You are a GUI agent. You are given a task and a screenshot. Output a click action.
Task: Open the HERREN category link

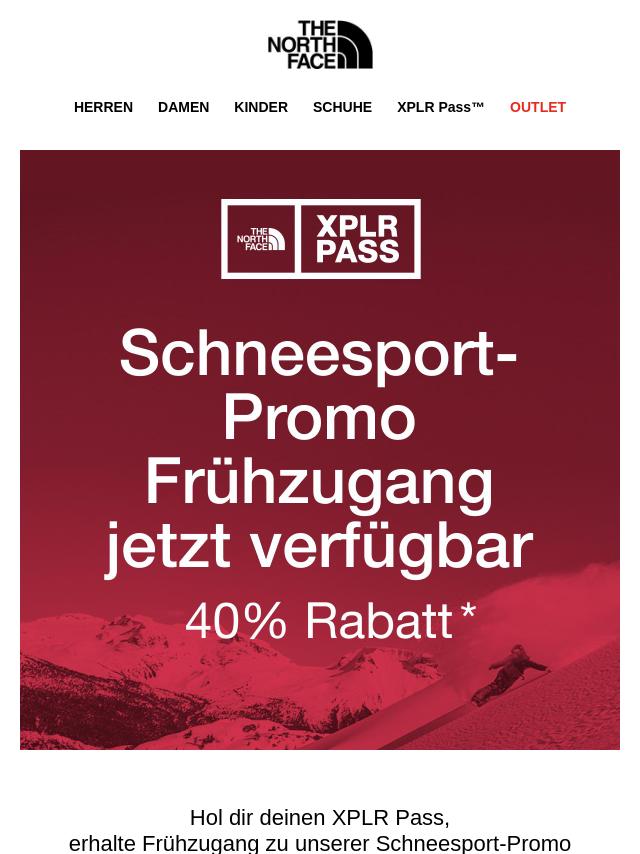click(x=103, y=107)
